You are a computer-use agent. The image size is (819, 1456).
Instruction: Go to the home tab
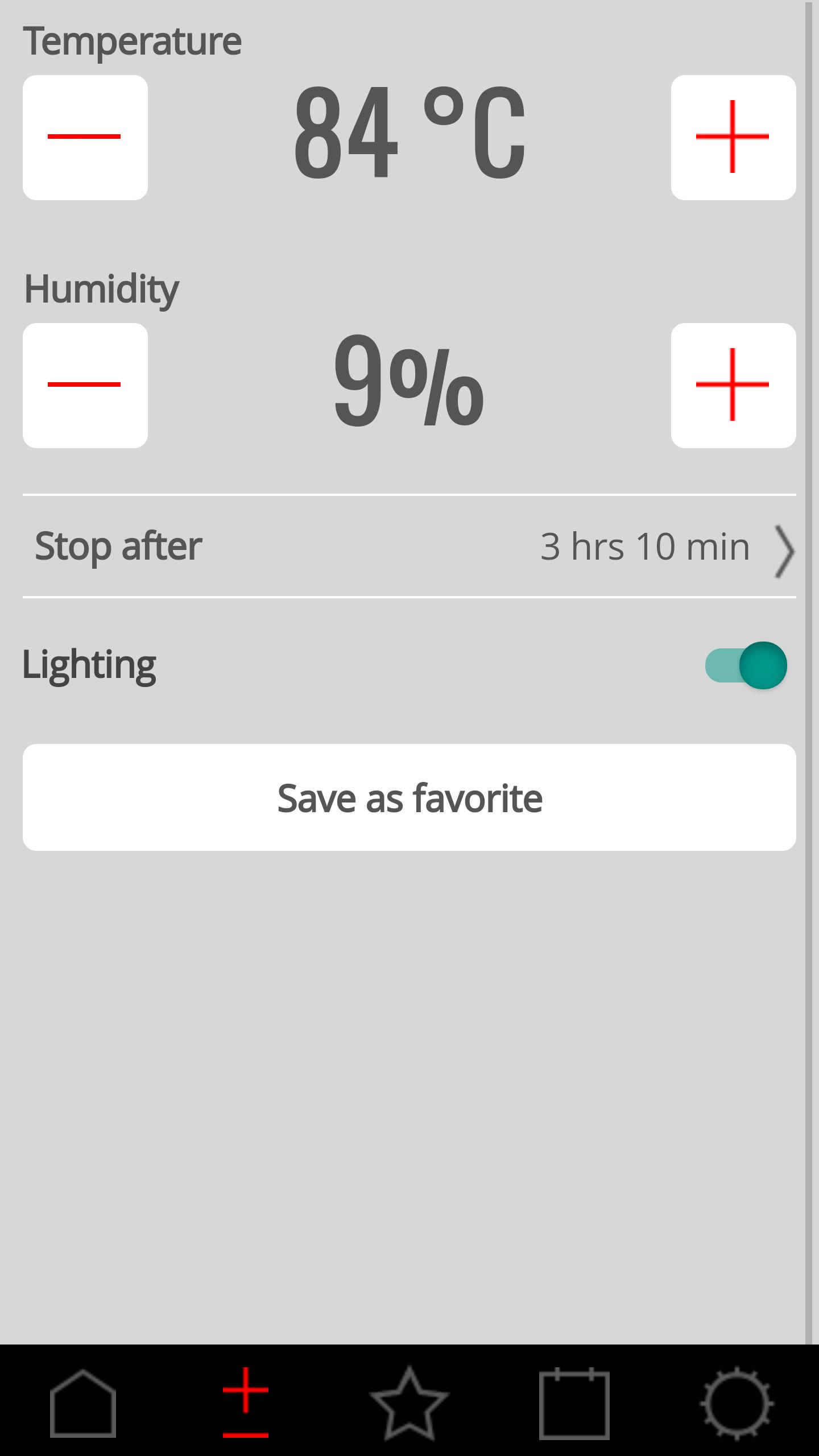pos(83,1403)
